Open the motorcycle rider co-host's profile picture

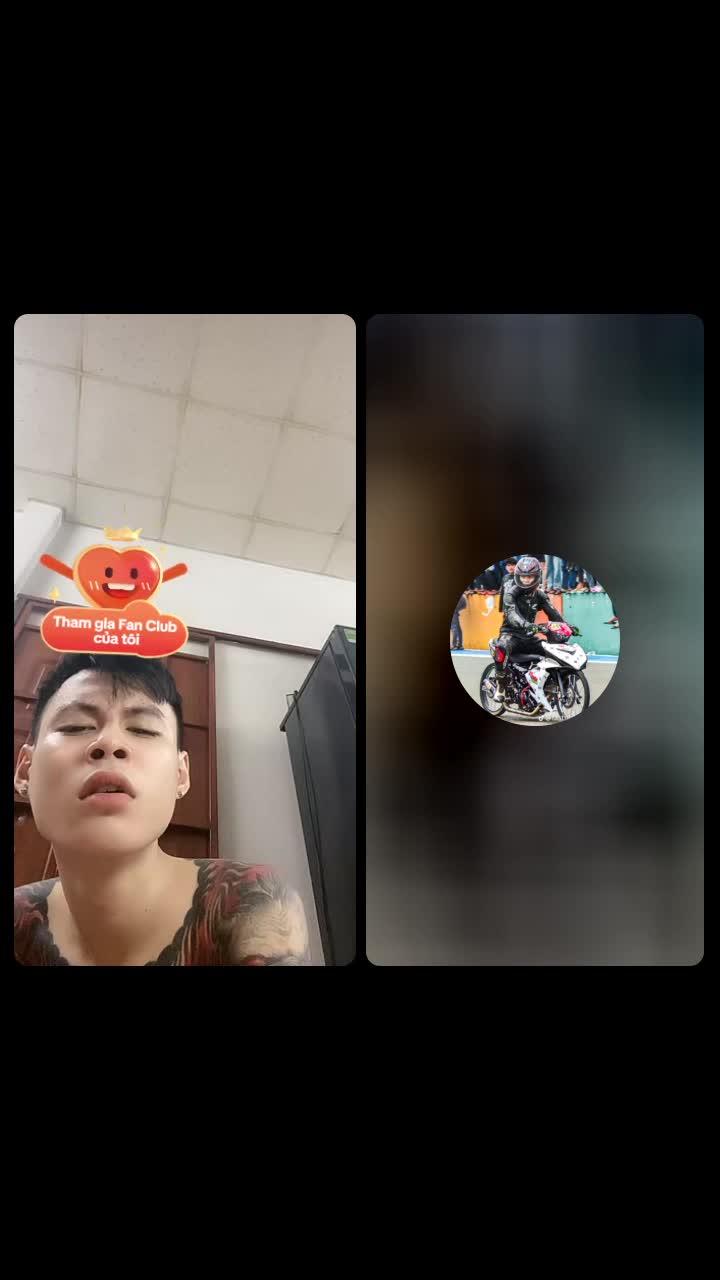(x=534, y=640)
